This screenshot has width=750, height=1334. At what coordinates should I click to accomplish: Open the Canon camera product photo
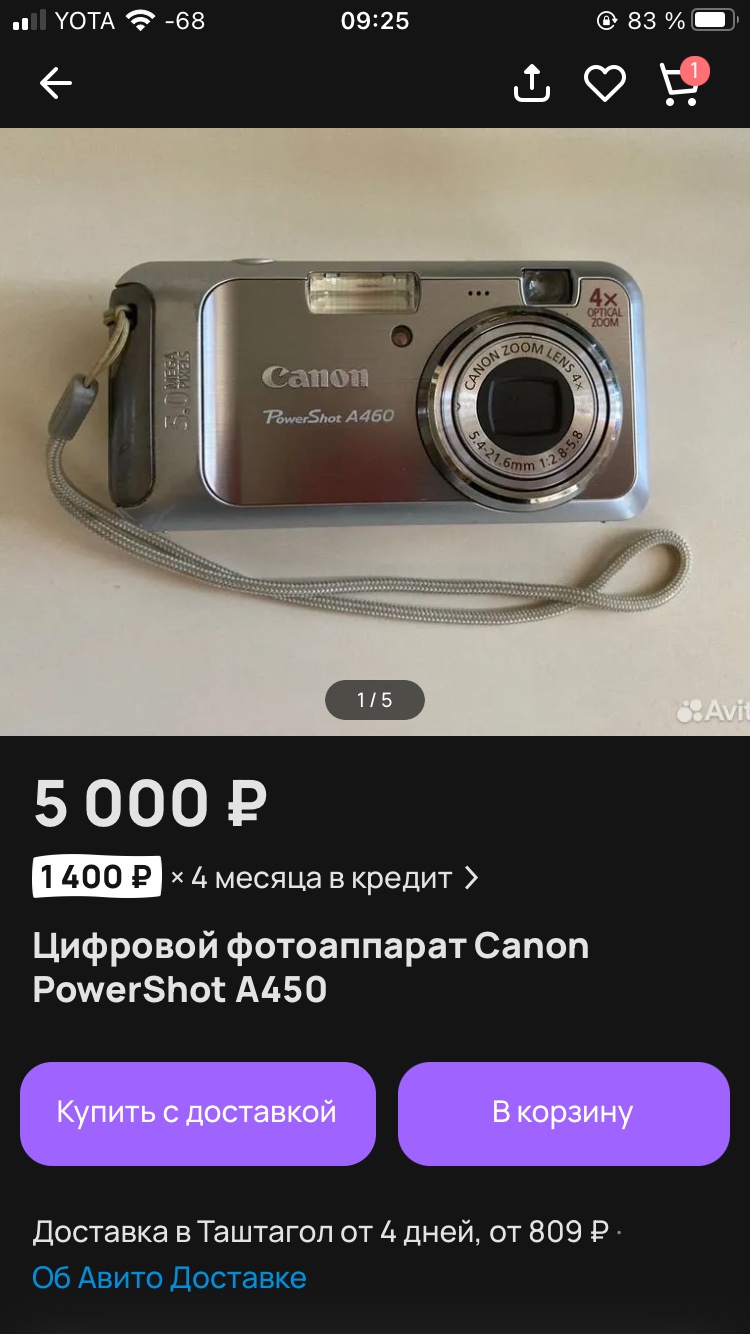click(x=375, y=432)
